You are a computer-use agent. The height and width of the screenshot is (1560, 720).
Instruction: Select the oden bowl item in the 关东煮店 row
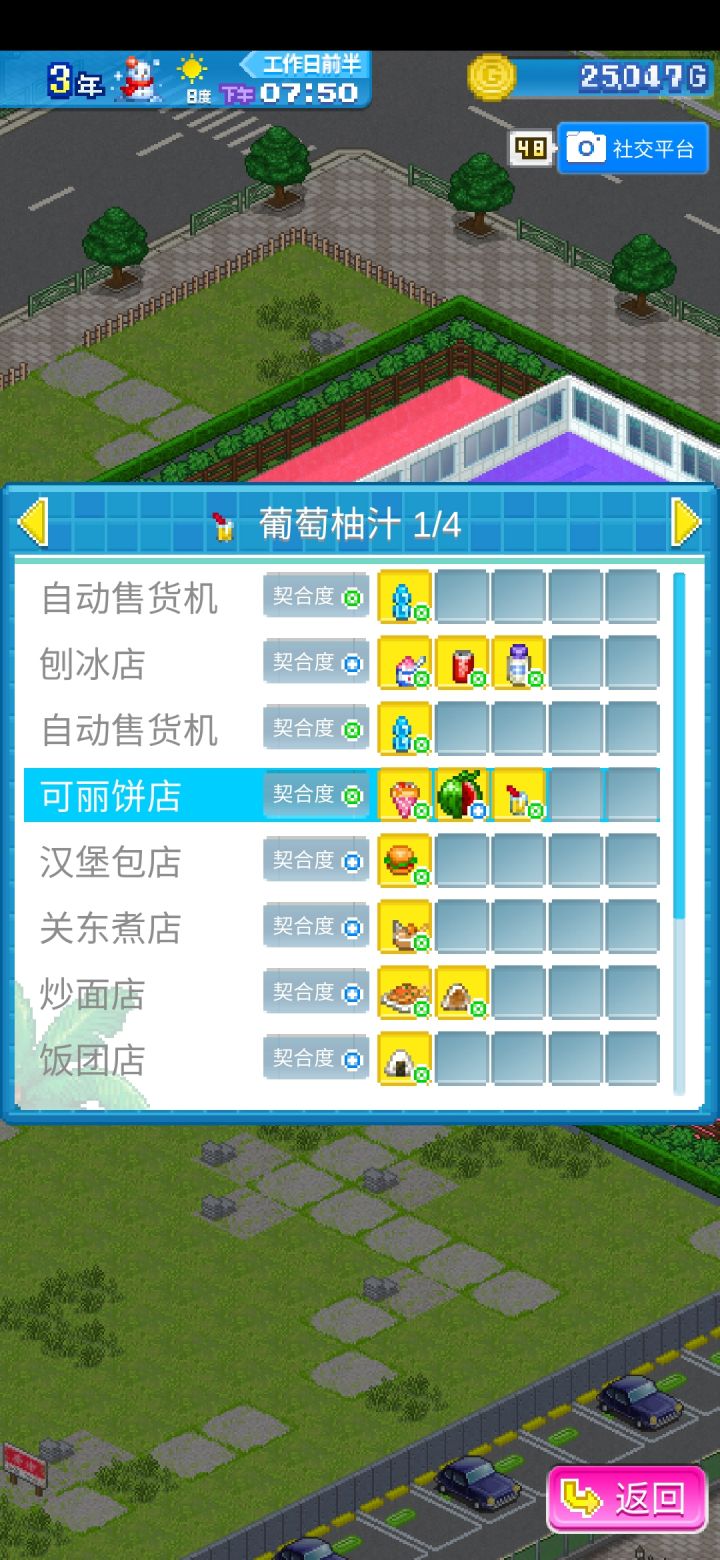click(405, 925)
